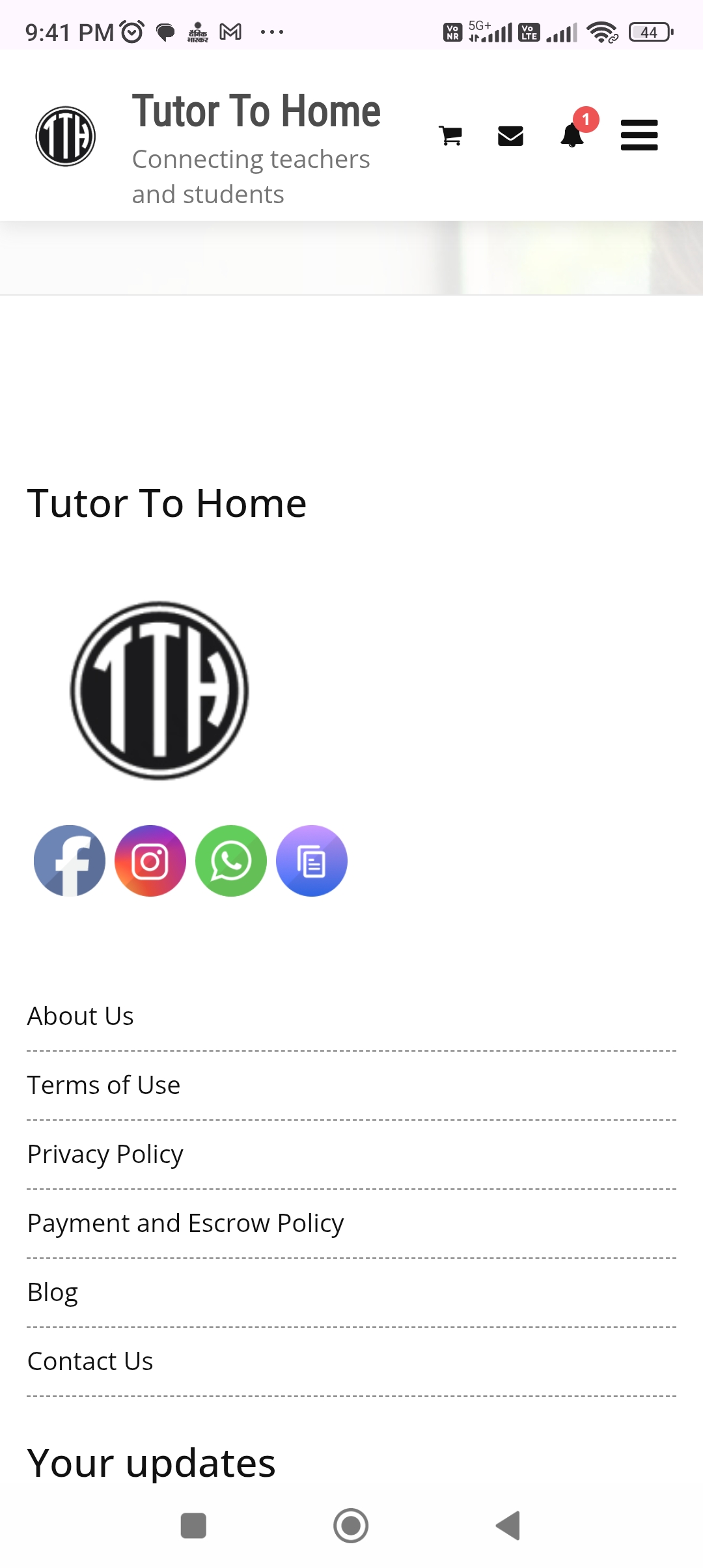This screenshot has height=1568, width=703.
Task: Open the Instagram profile icon
Action: pos(150,861)
